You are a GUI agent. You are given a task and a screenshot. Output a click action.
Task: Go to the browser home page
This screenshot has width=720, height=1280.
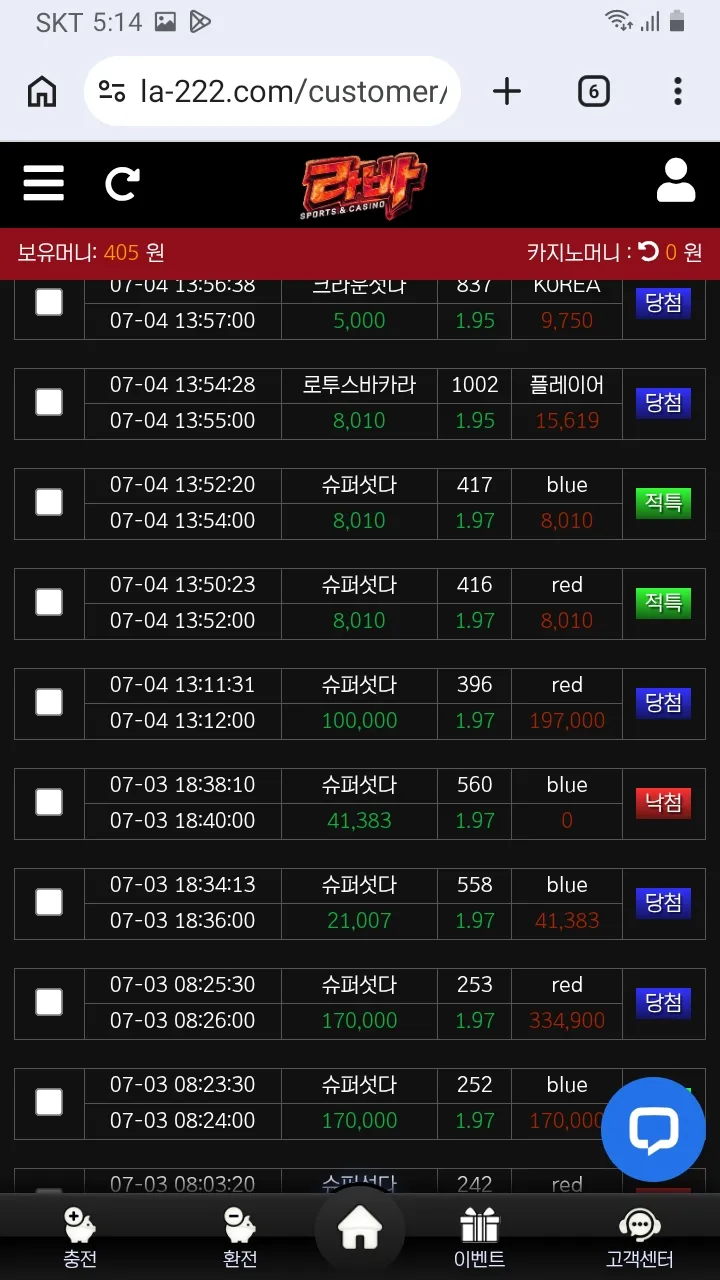(42, 92)
